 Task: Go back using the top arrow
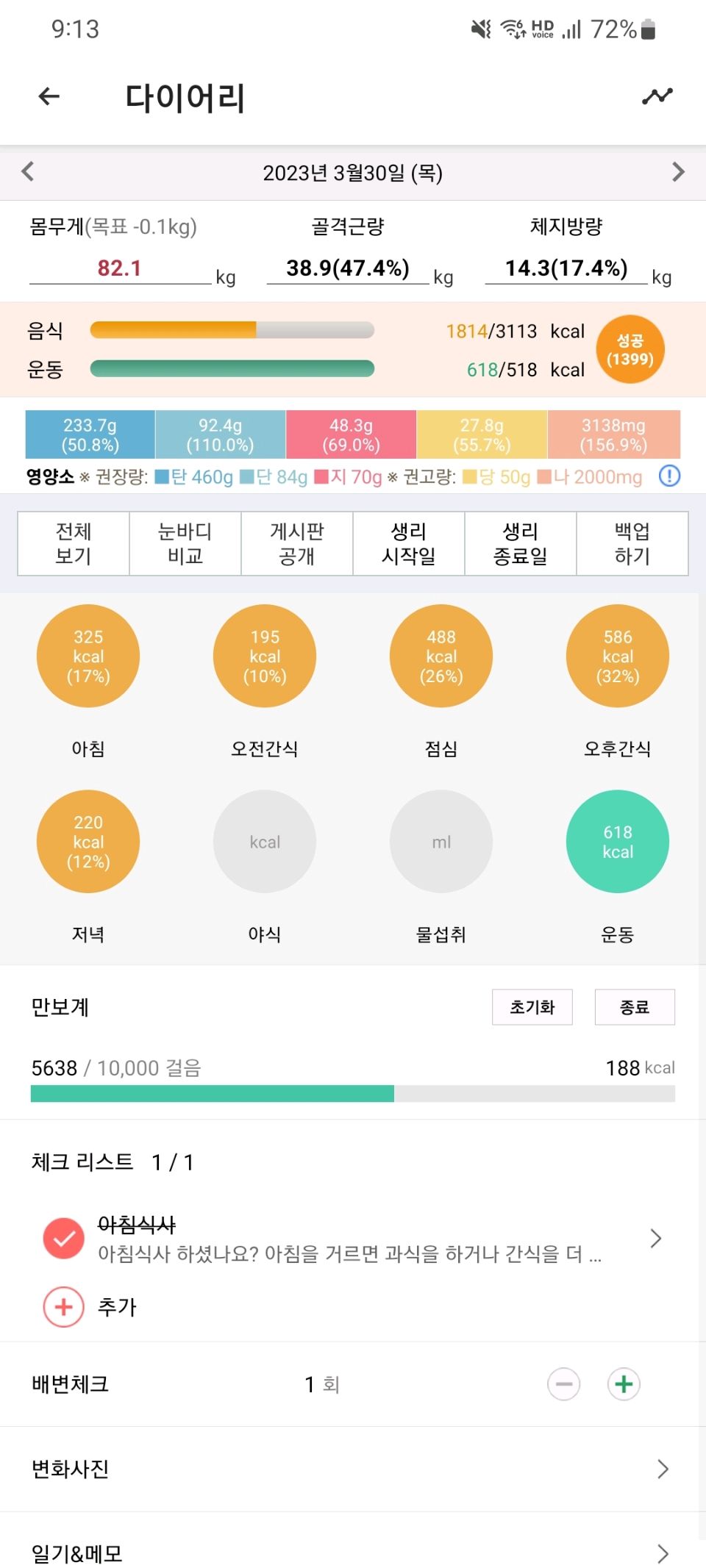pos(49,96)
